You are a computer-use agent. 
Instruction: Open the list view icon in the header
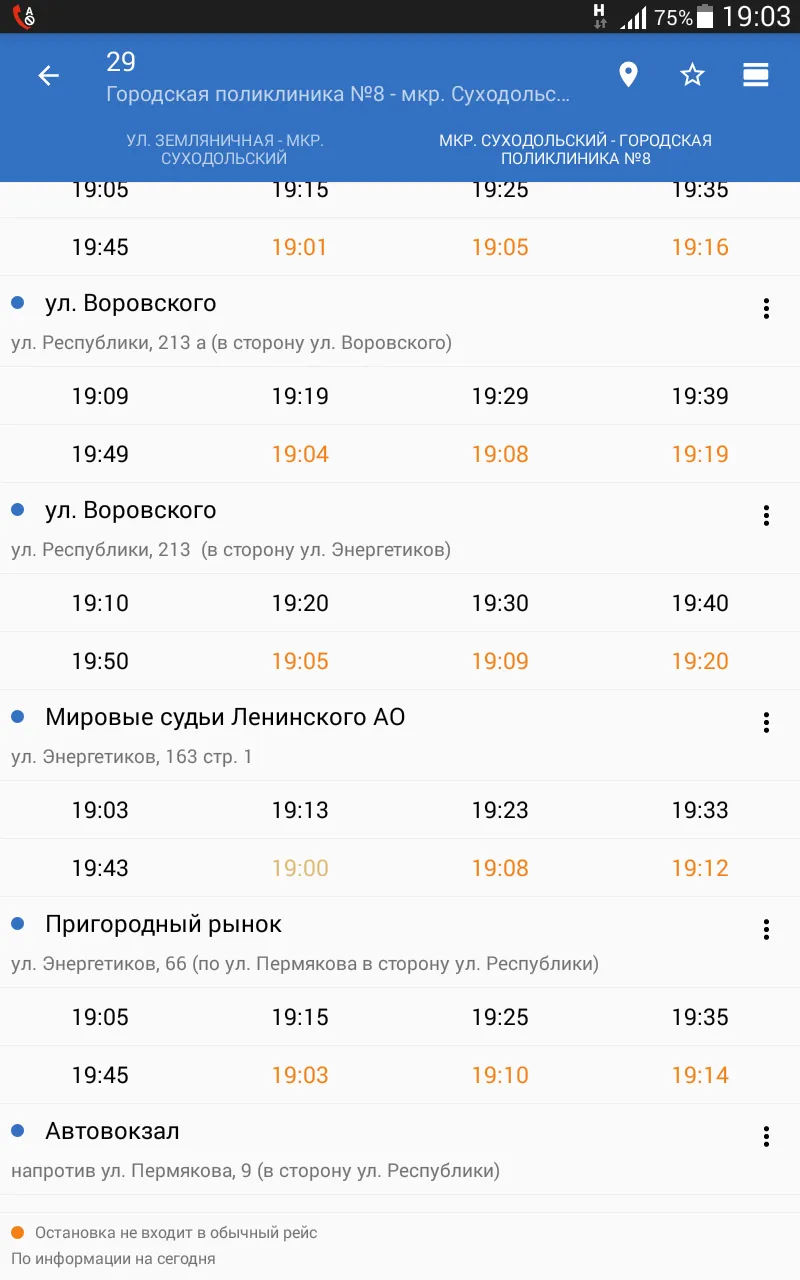[756, 75]
